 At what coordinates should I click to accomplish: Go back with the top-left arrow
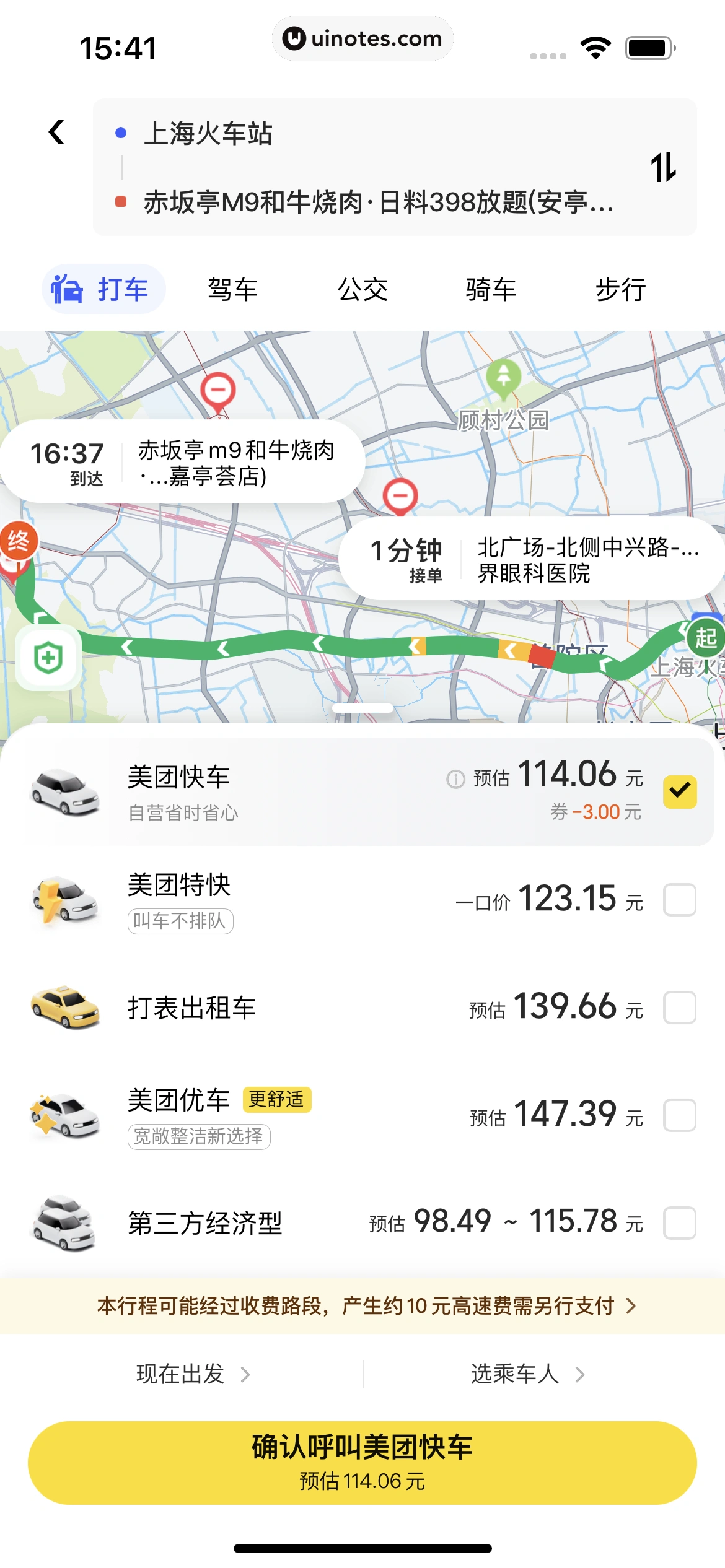click(x=57, y=132)
